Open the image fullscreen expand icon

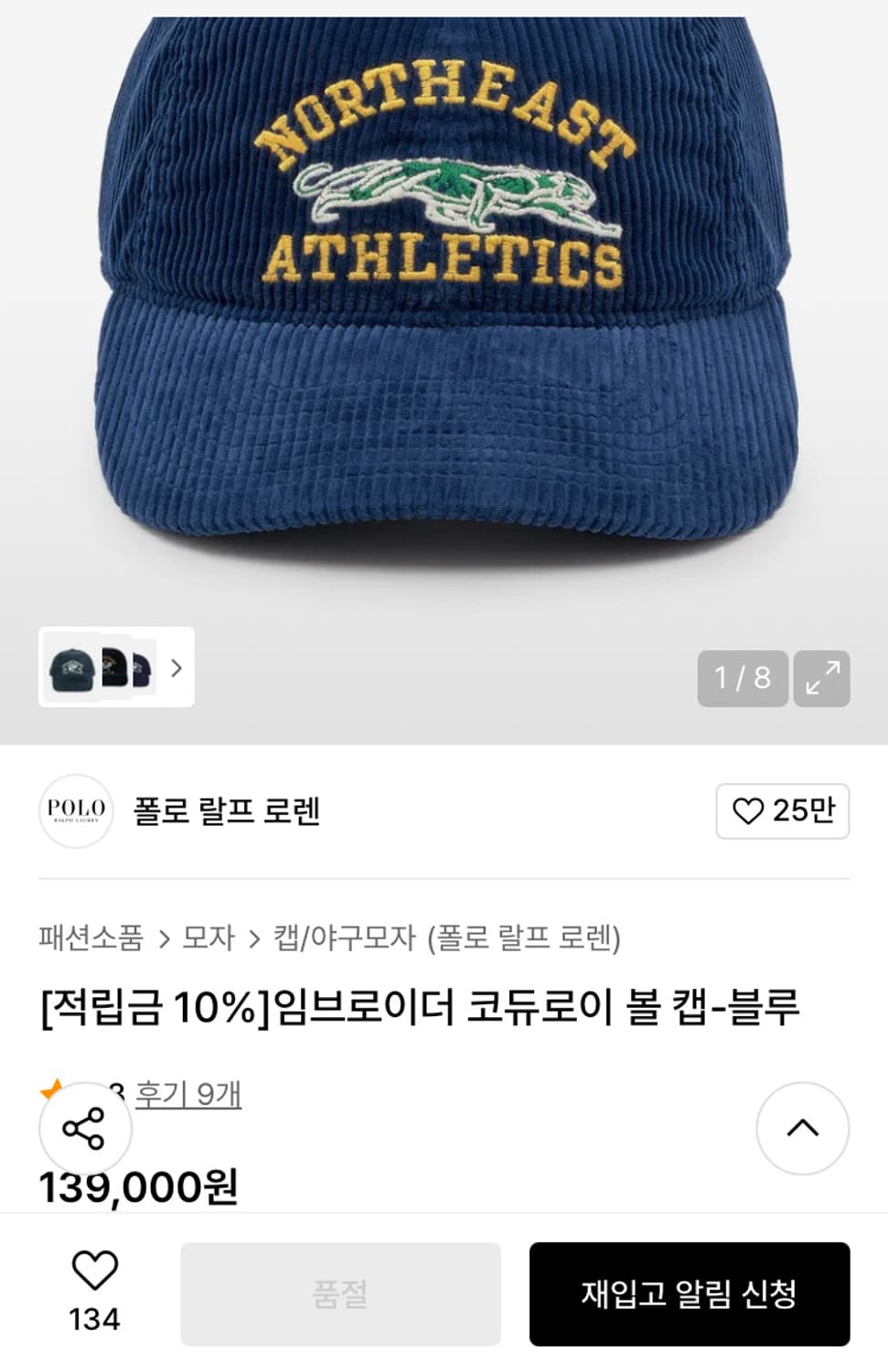point(824,680)
